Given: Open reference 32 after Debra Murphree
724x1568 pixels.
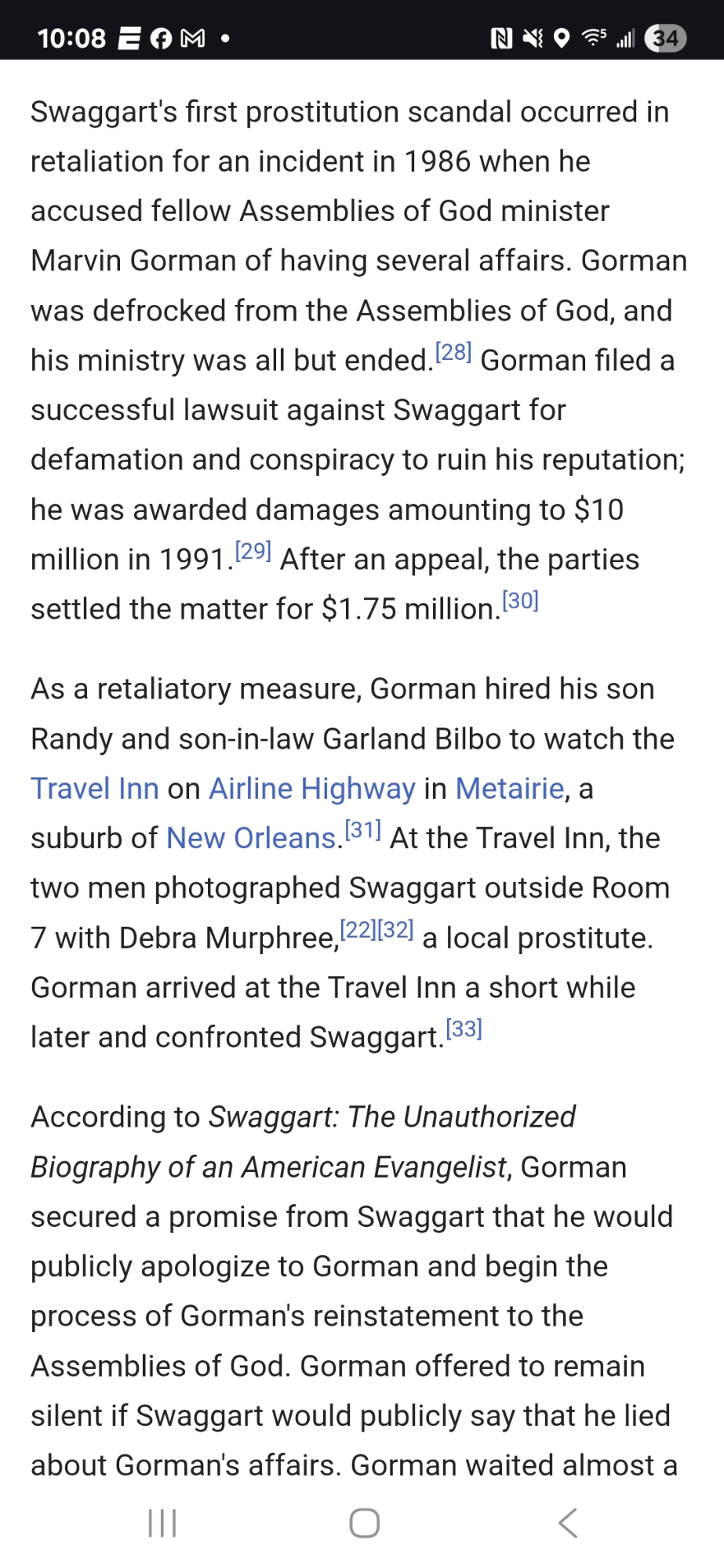Looking at the screenshot, I should (395, 929).
